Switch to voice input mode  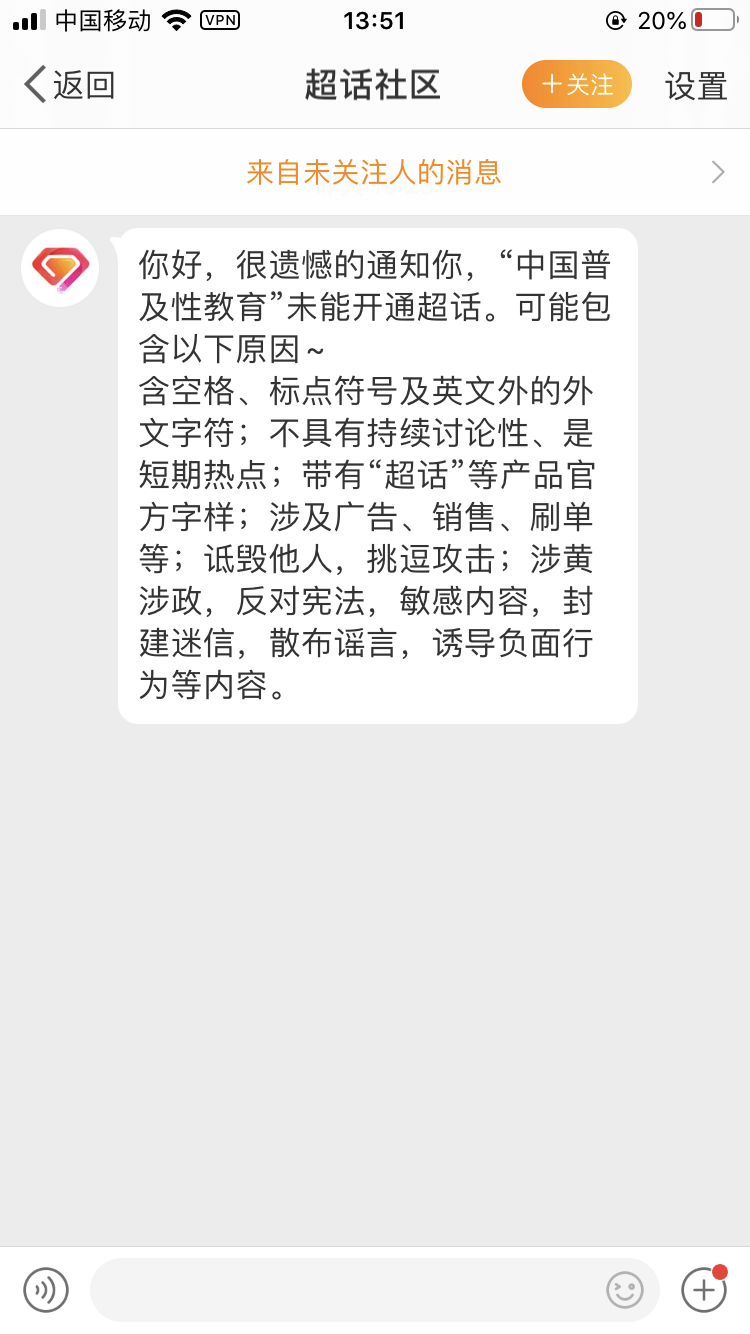[x=46, y=1290]
